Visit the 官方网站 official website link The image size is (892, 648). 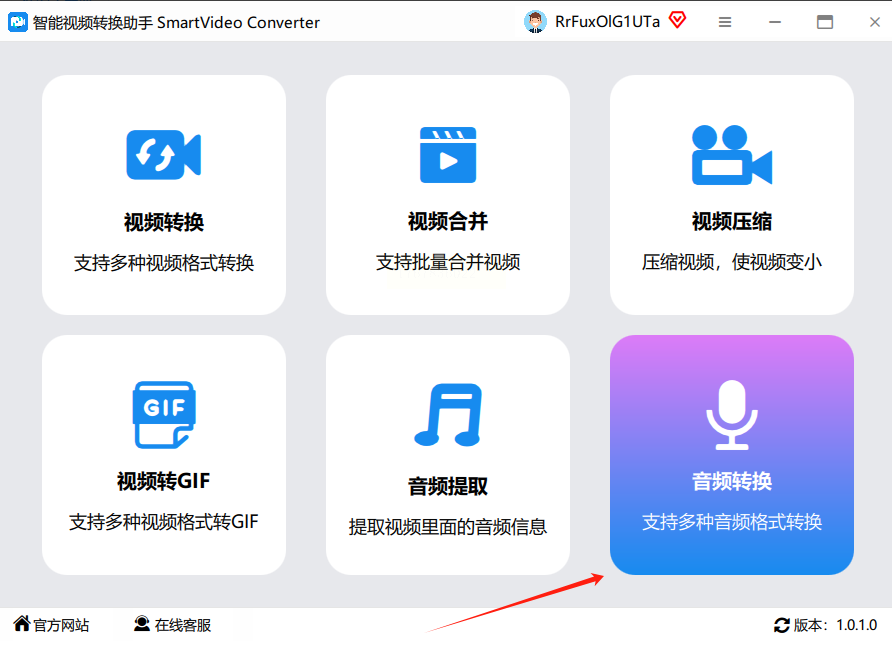(x=52, y=625)
